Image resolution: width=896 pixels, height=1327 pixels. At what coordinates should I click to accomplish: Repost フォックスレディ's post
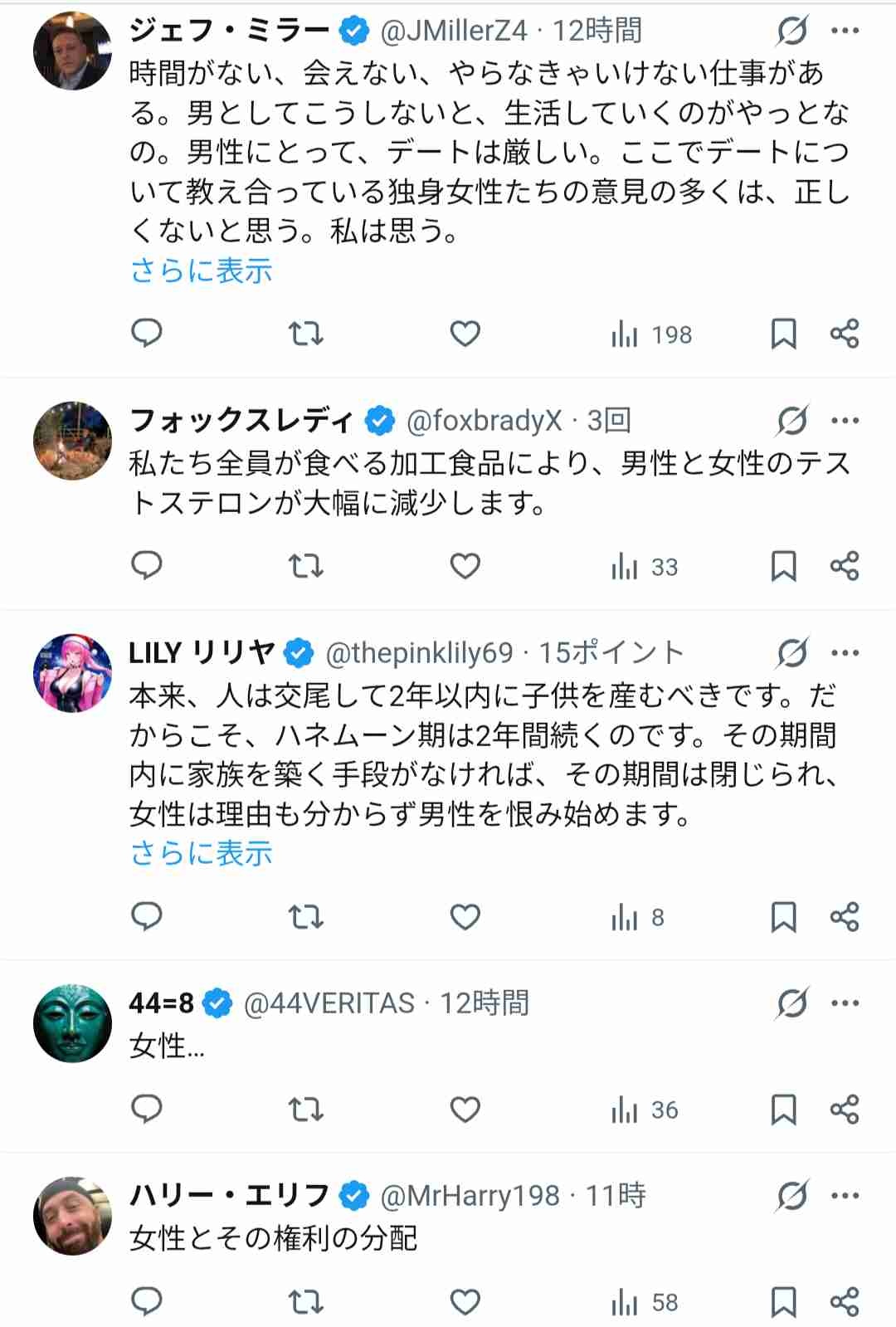[x=305, y=566]
